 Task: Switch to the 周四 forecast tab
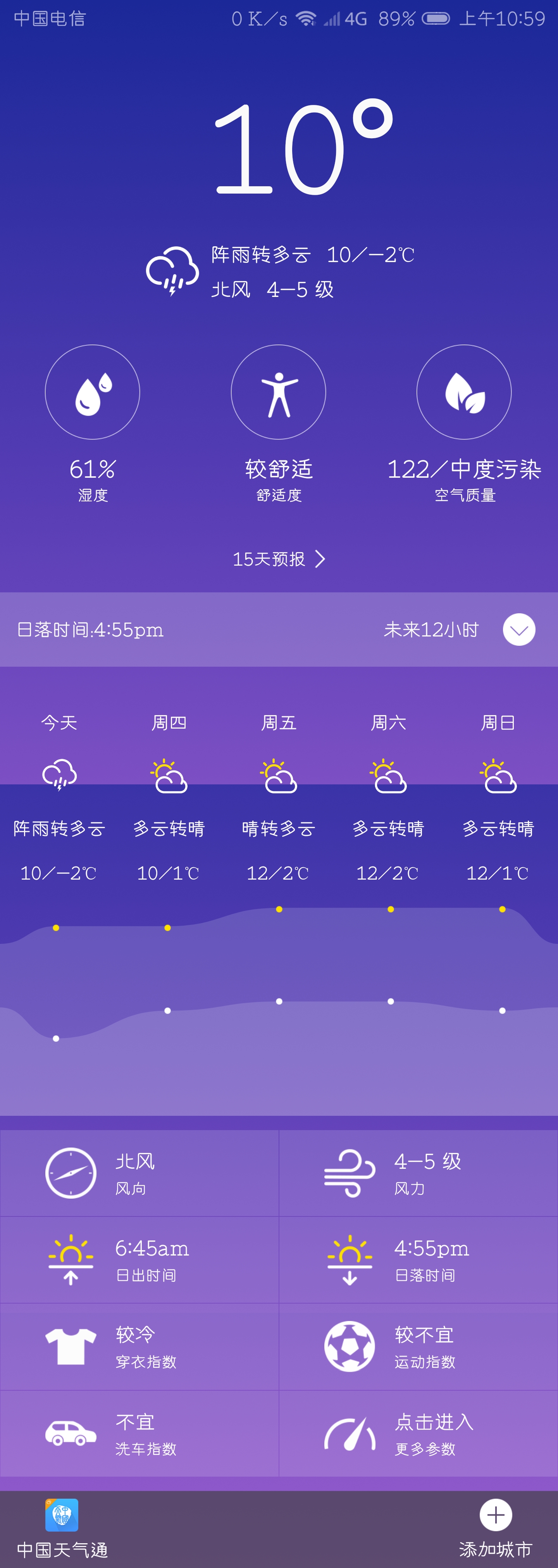168,722
